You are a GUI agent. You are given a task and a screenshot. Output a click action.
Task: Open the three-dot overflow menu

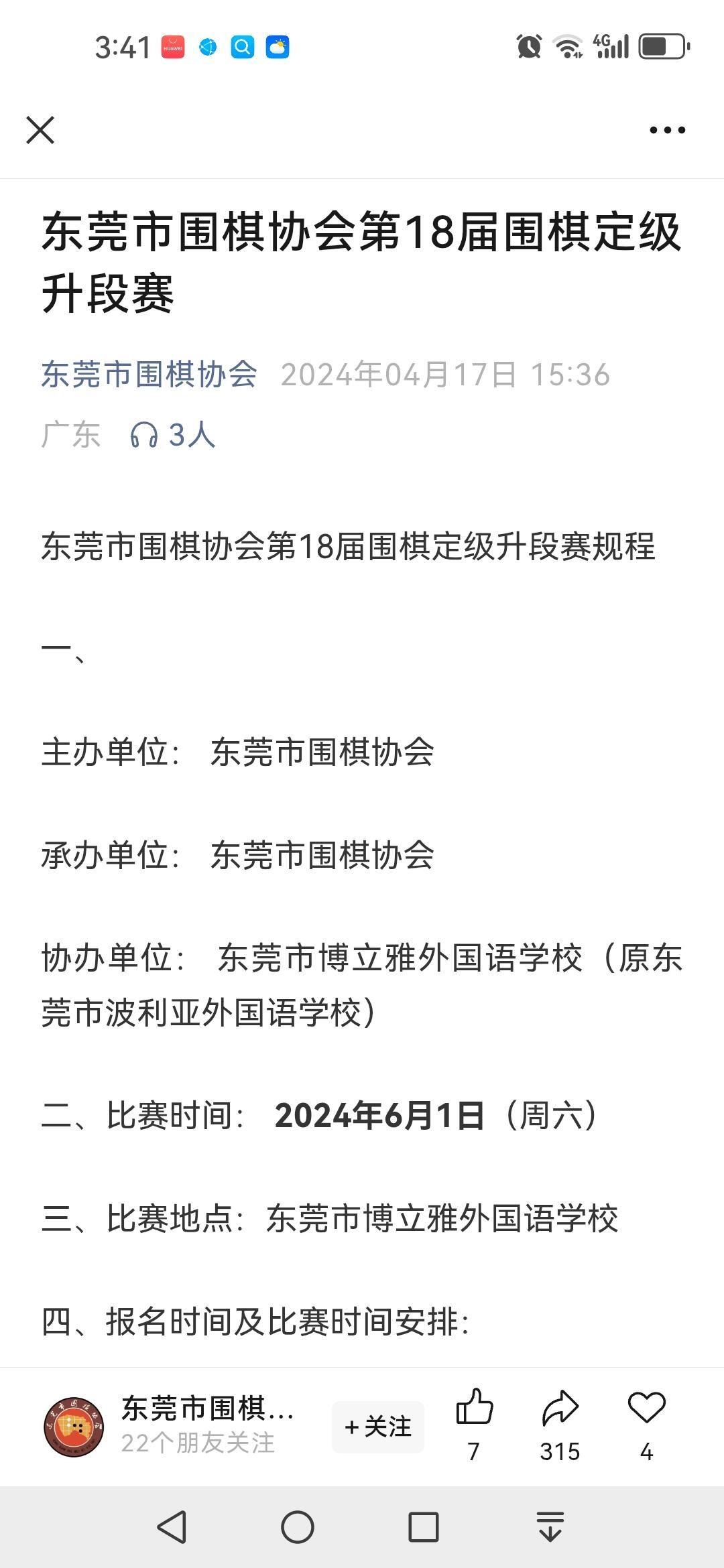point(667,130)
